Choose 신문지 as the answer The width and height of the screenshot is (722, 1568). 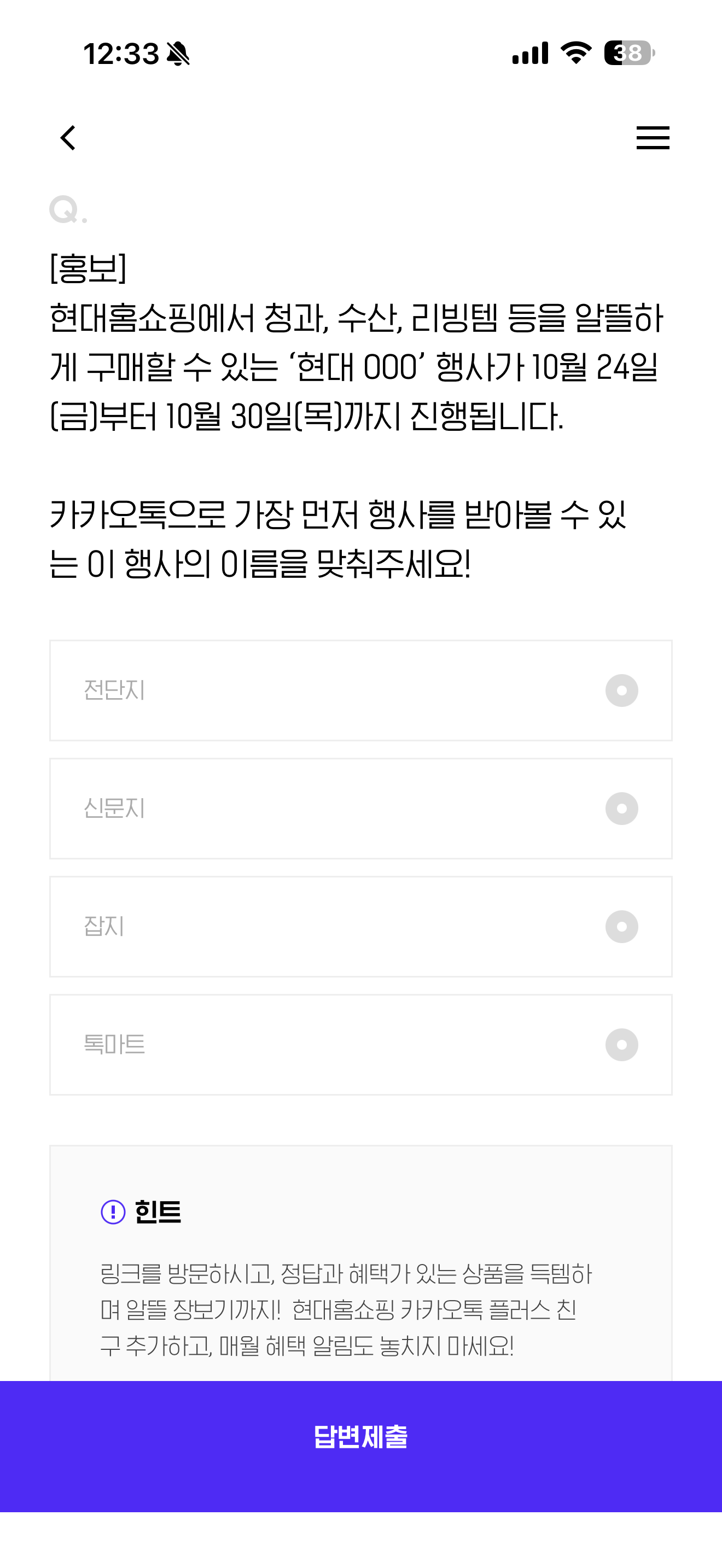361,809
